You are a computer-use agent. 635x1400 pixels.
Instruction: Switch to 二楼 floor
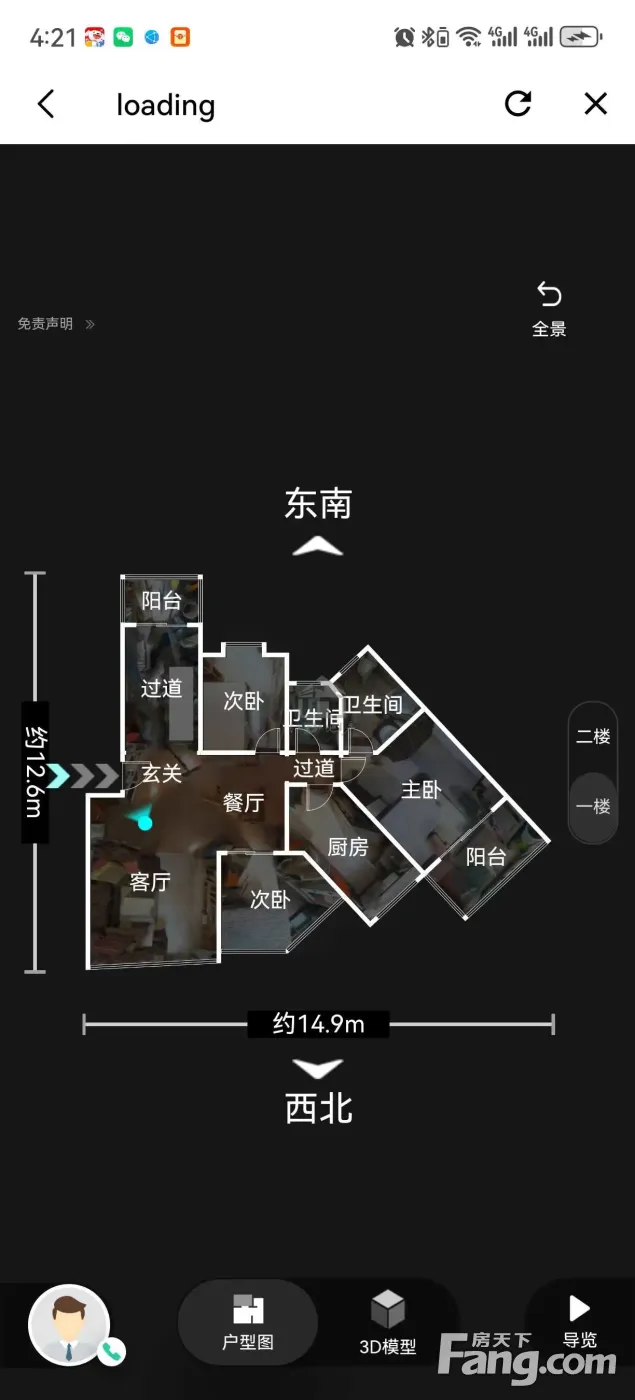594,737
